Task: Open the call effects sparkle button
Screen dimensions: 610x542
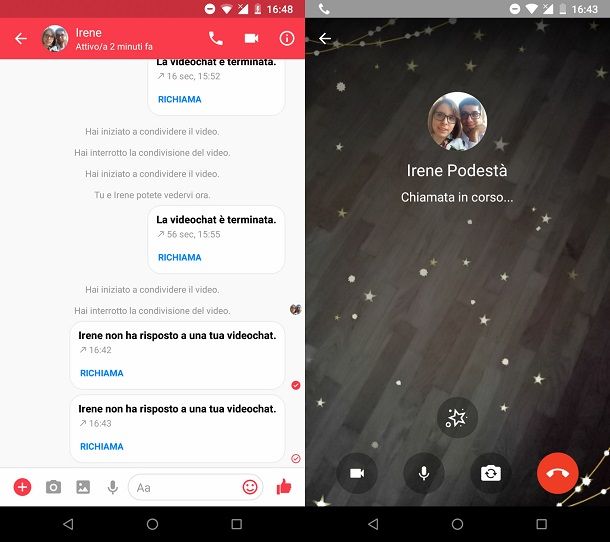Action: (457, 418)
